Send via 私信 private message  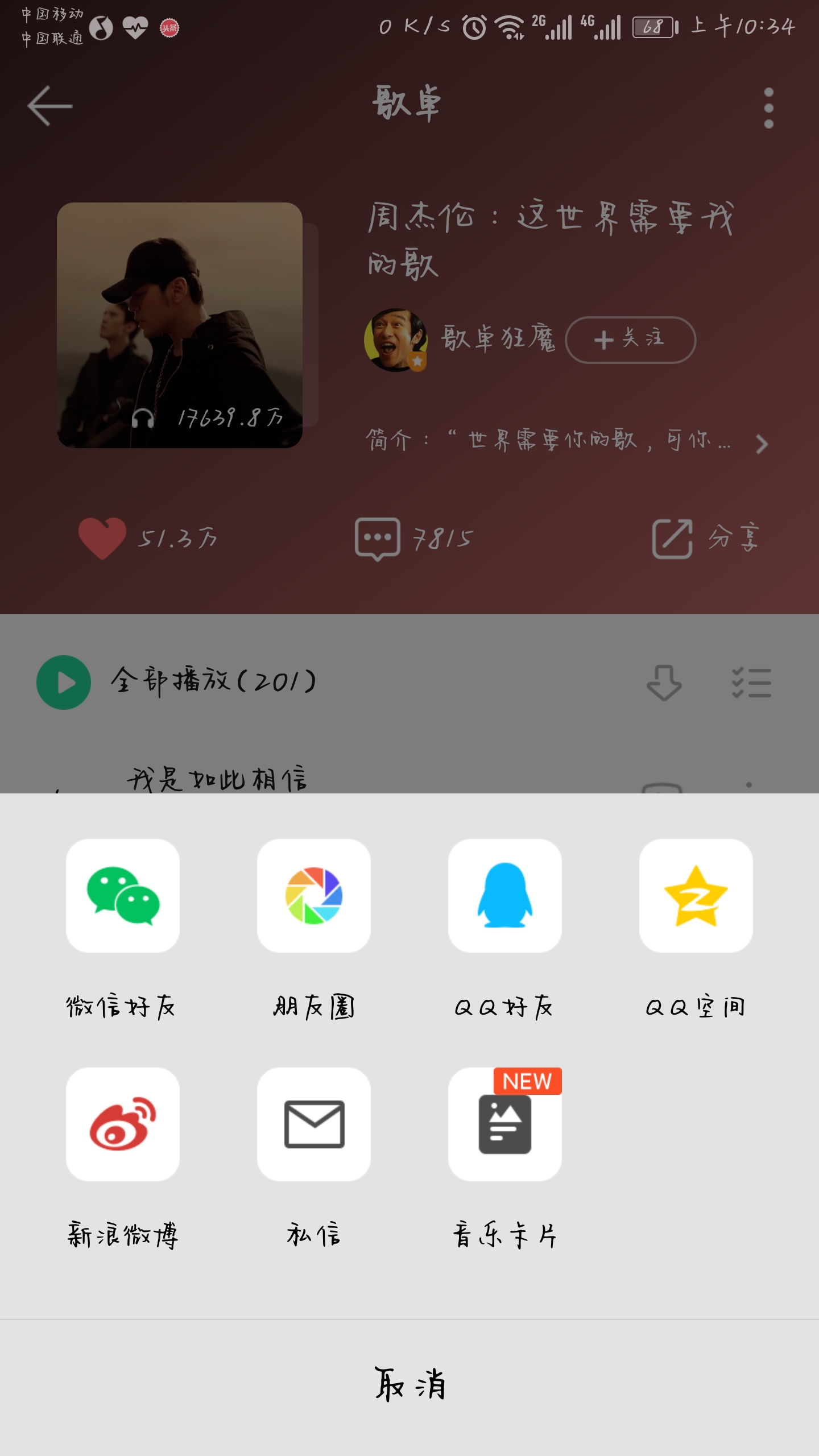[314, 1124]
